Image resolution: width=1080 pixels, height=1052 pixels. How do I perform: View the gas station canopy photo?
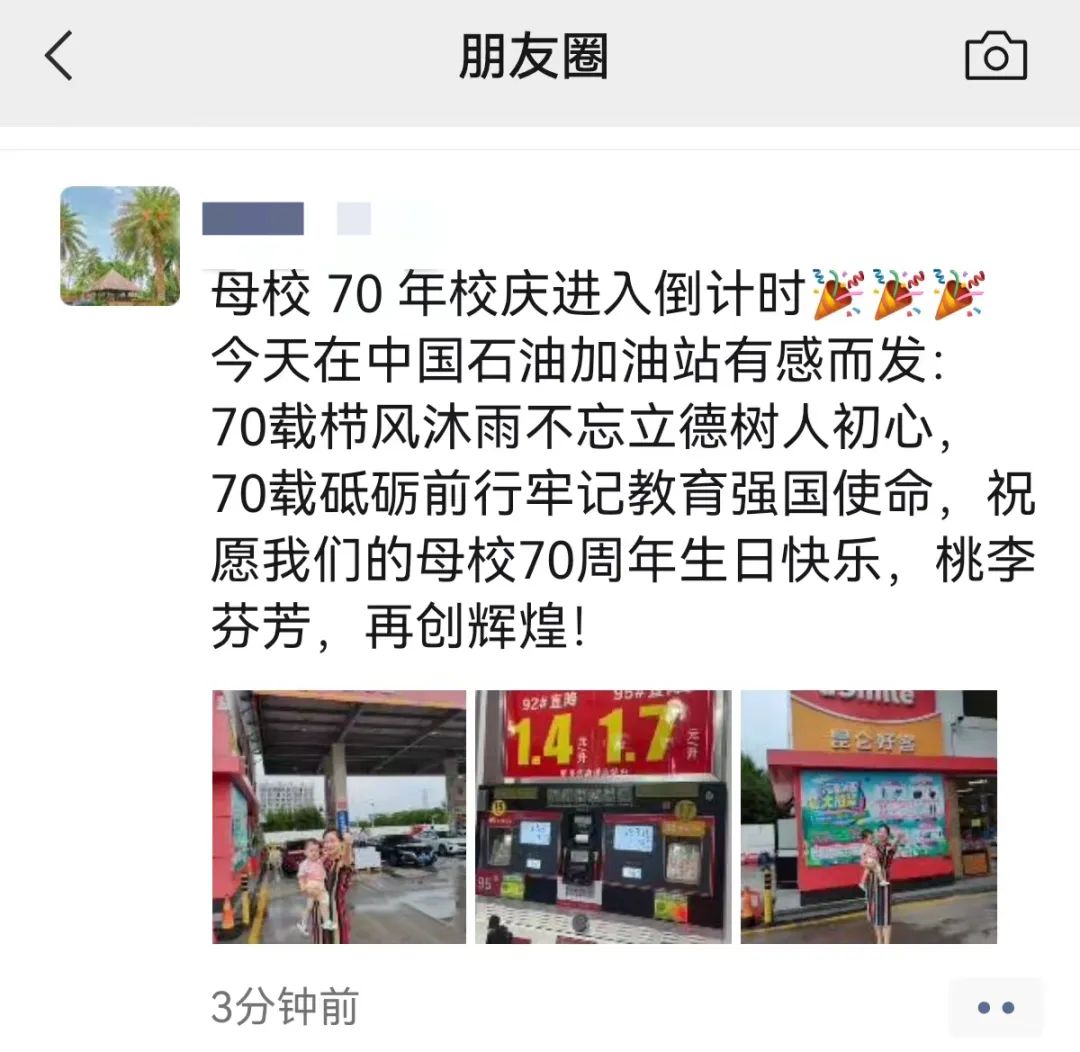pos(339,816)
